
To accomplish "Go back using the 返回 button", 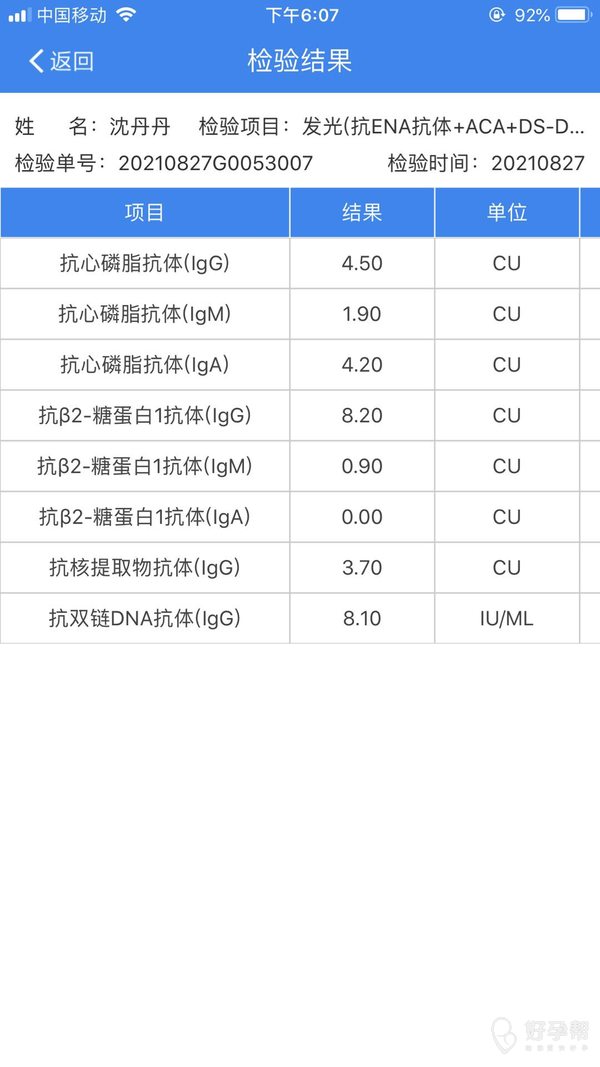I will [x=61, y=61].
